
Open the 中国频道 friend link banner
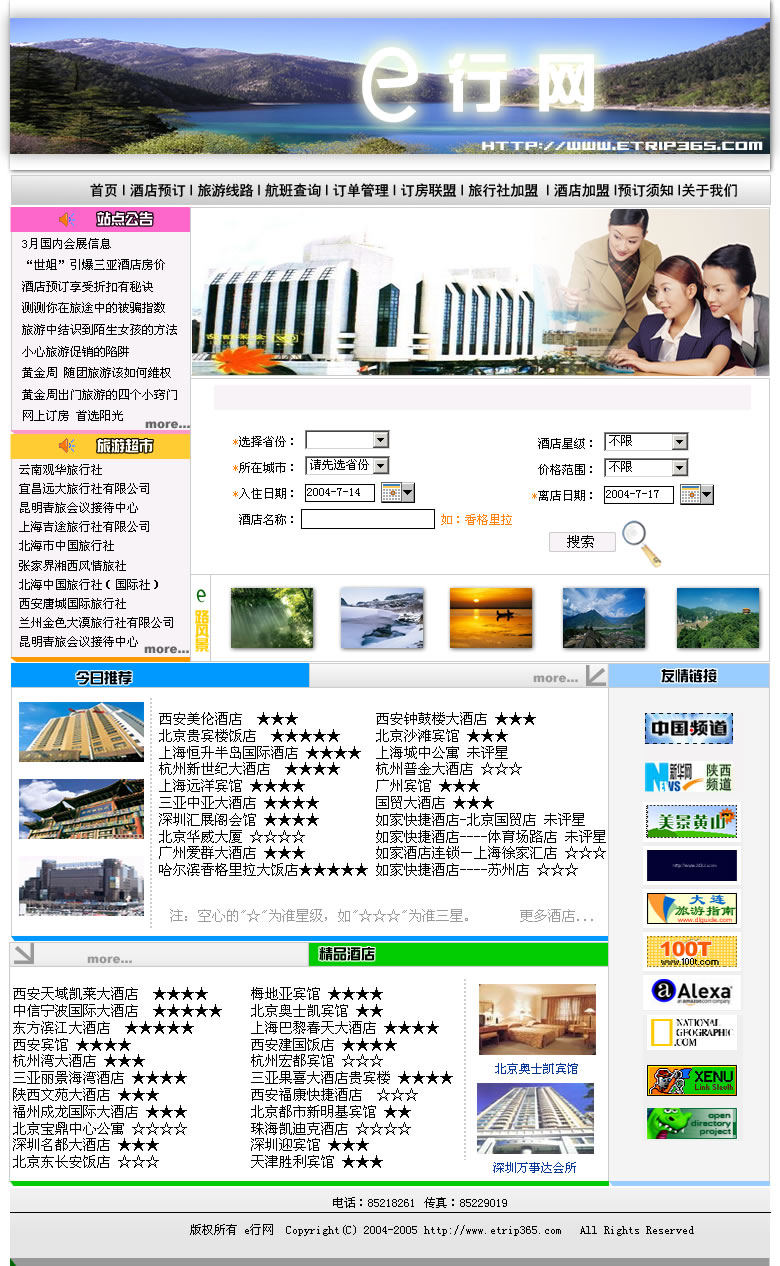689,728
